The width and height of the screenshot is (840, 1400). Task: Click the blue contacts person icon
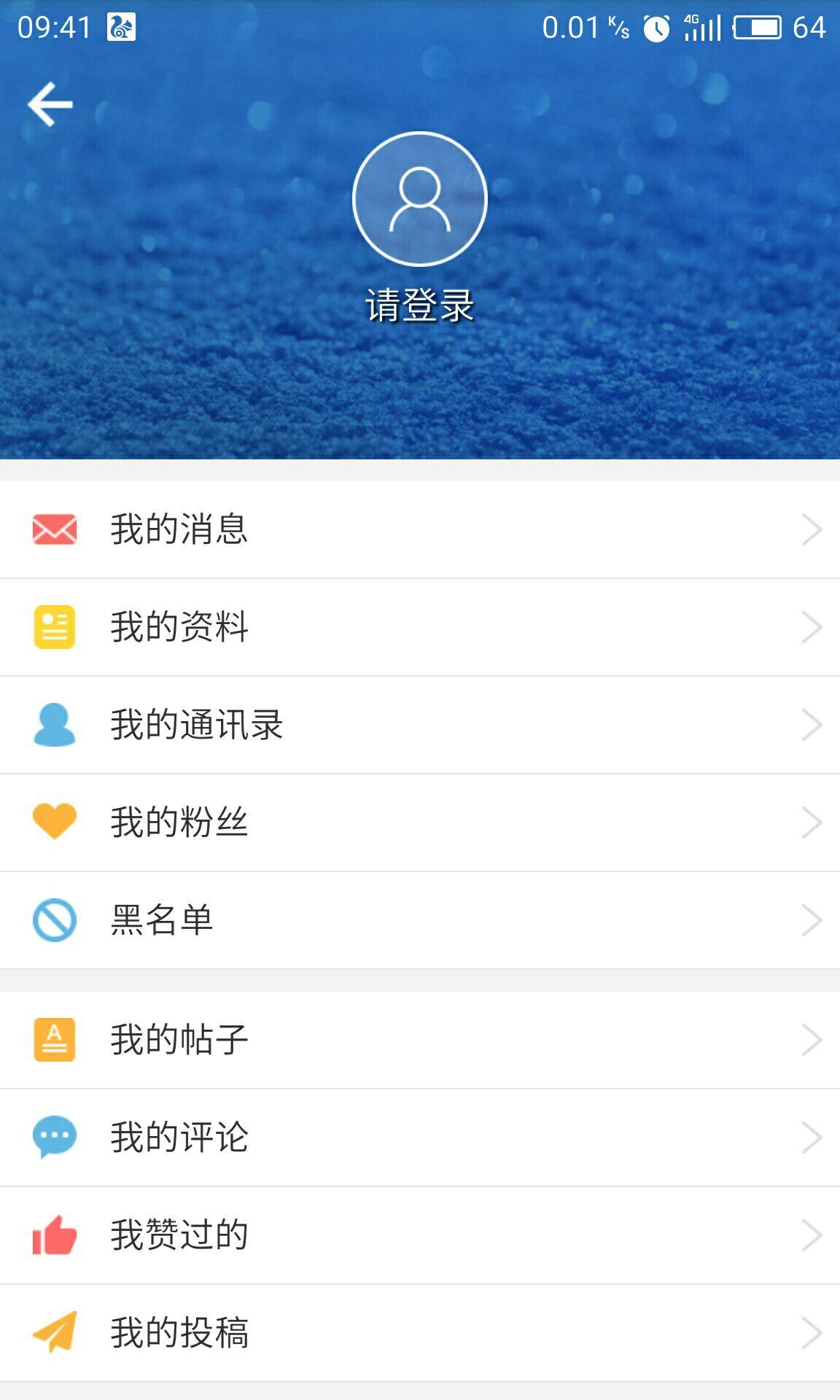(x=52, y=725)
